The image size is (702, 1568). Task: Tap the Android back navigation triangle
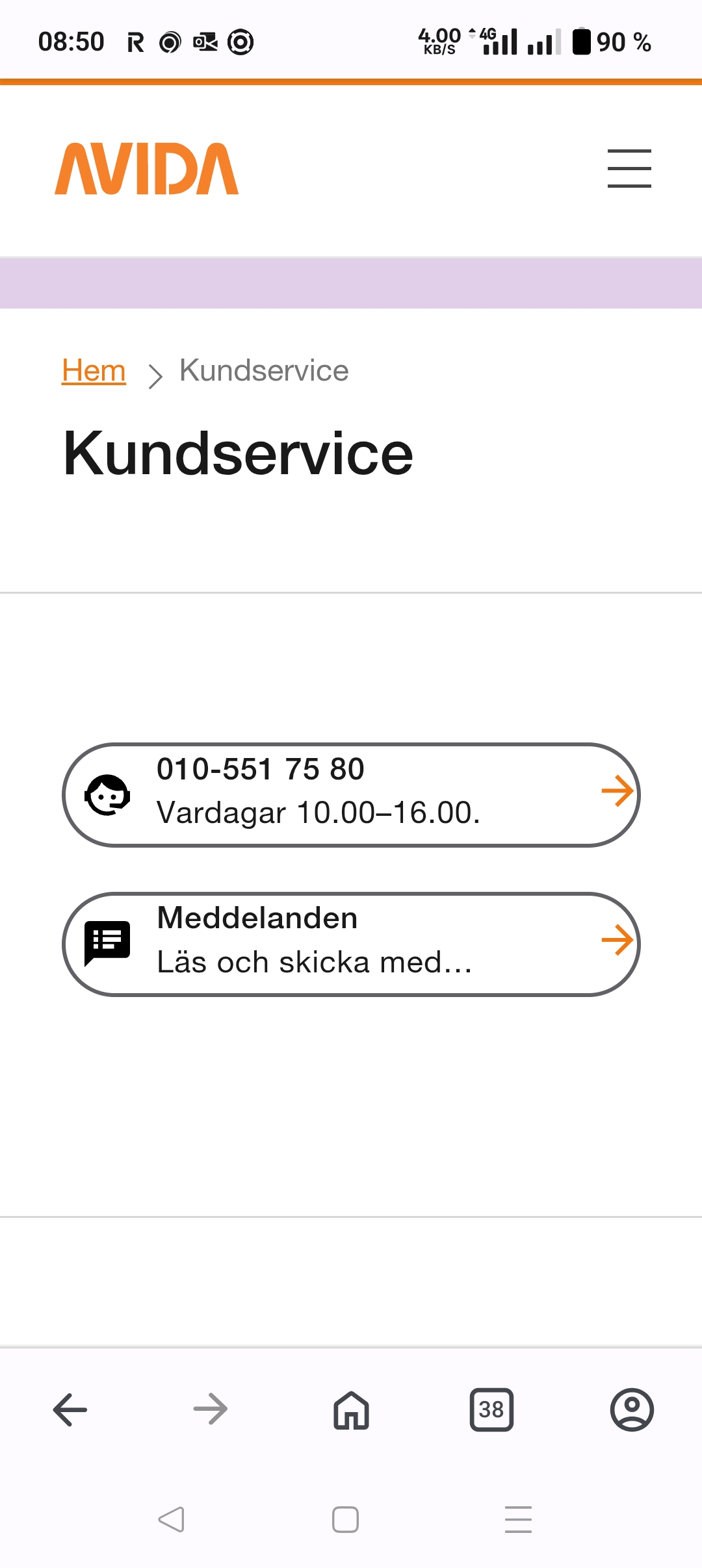coord(172,1520)
